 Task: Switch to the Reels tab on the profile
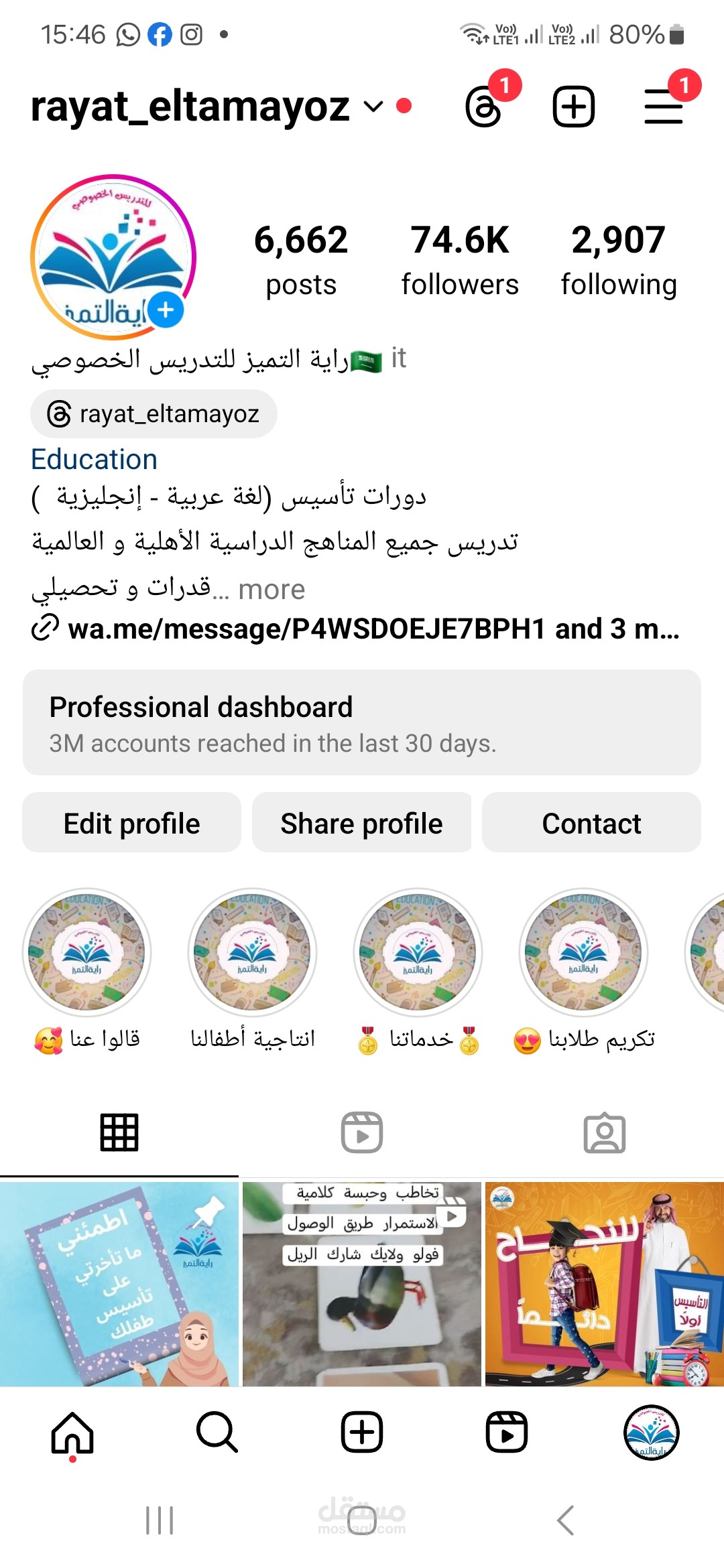[362, 1132]
